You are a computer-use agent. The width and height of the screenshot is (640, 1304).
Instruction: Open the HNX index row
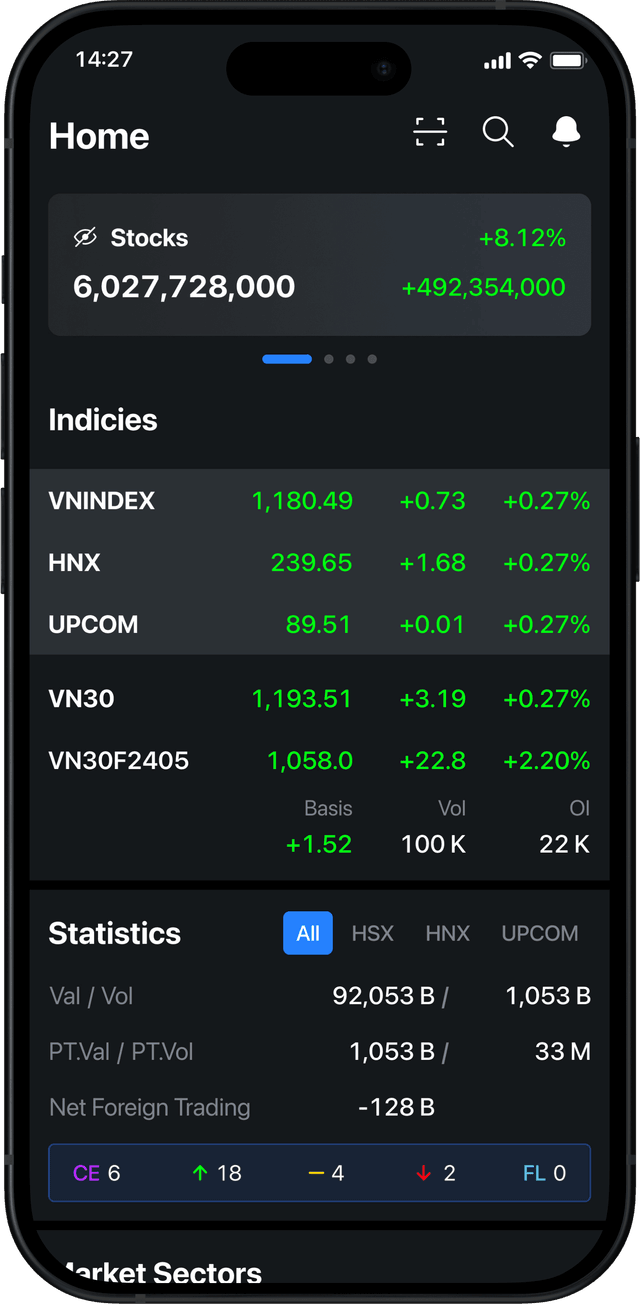[x=319, y=563]
